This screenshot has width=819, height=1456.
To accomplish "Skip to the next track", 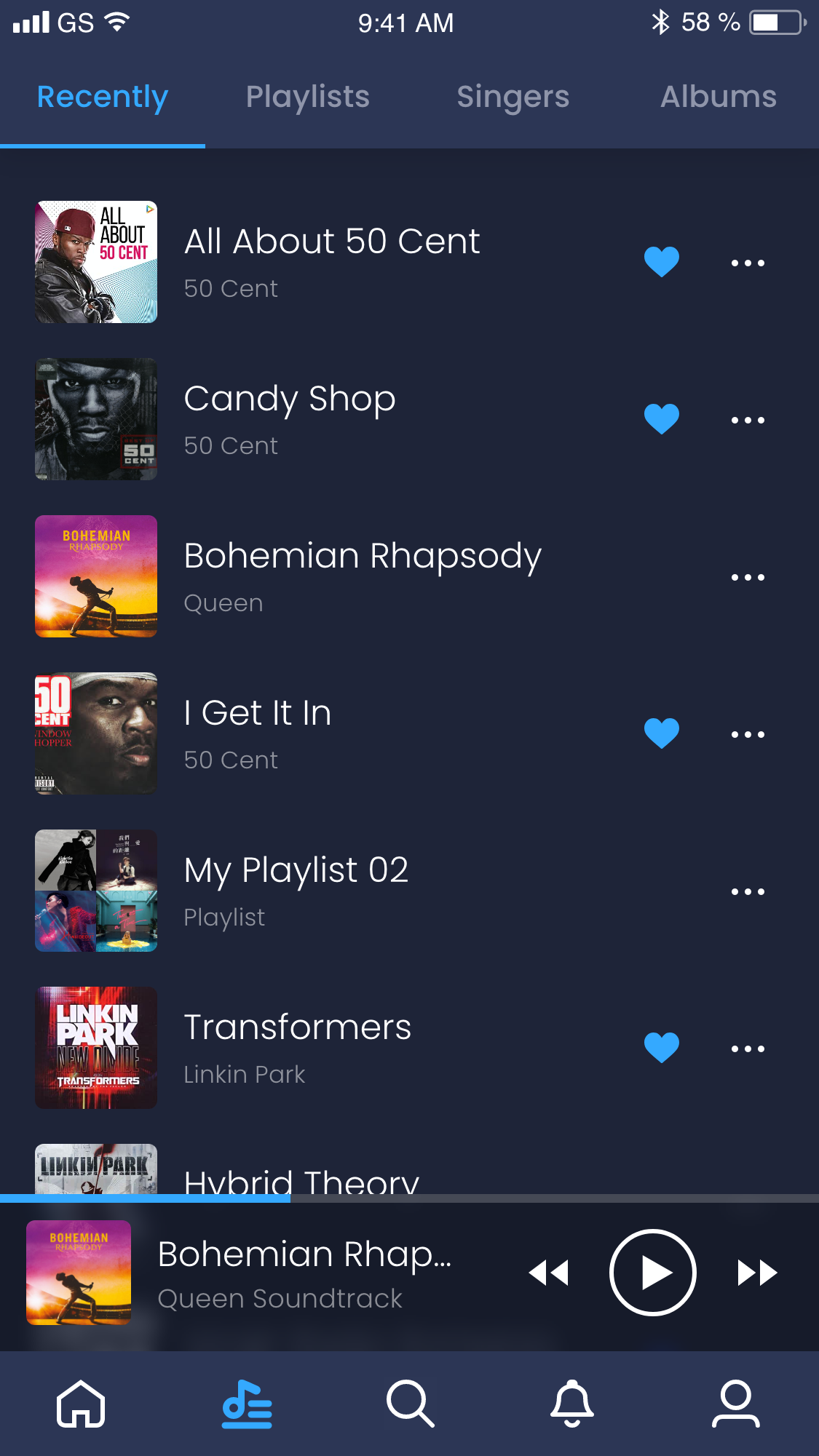I will 757,1273.
